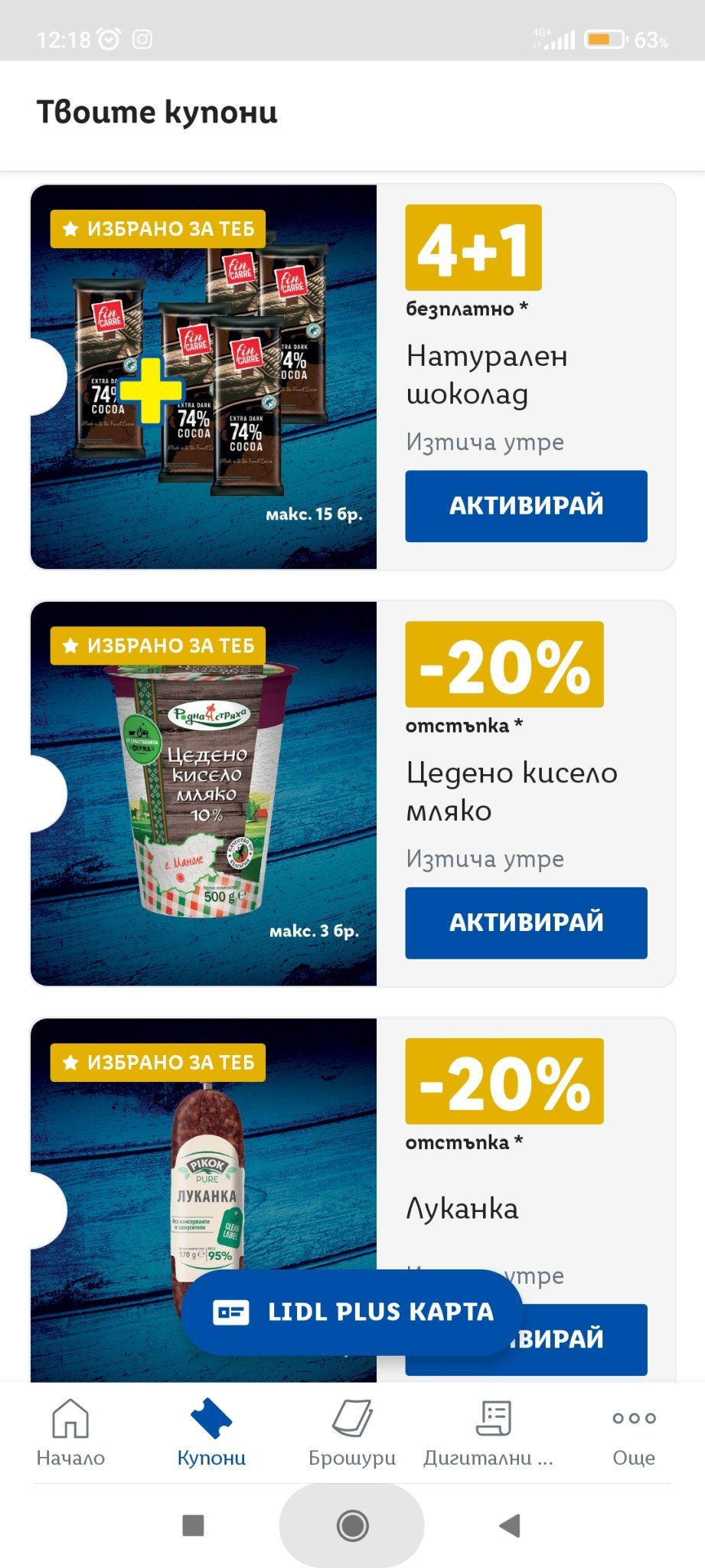The height and width of the screenshot is (1568, 705).
Task: Activate the Луканка discount coupon
Action: point(582,1338)
